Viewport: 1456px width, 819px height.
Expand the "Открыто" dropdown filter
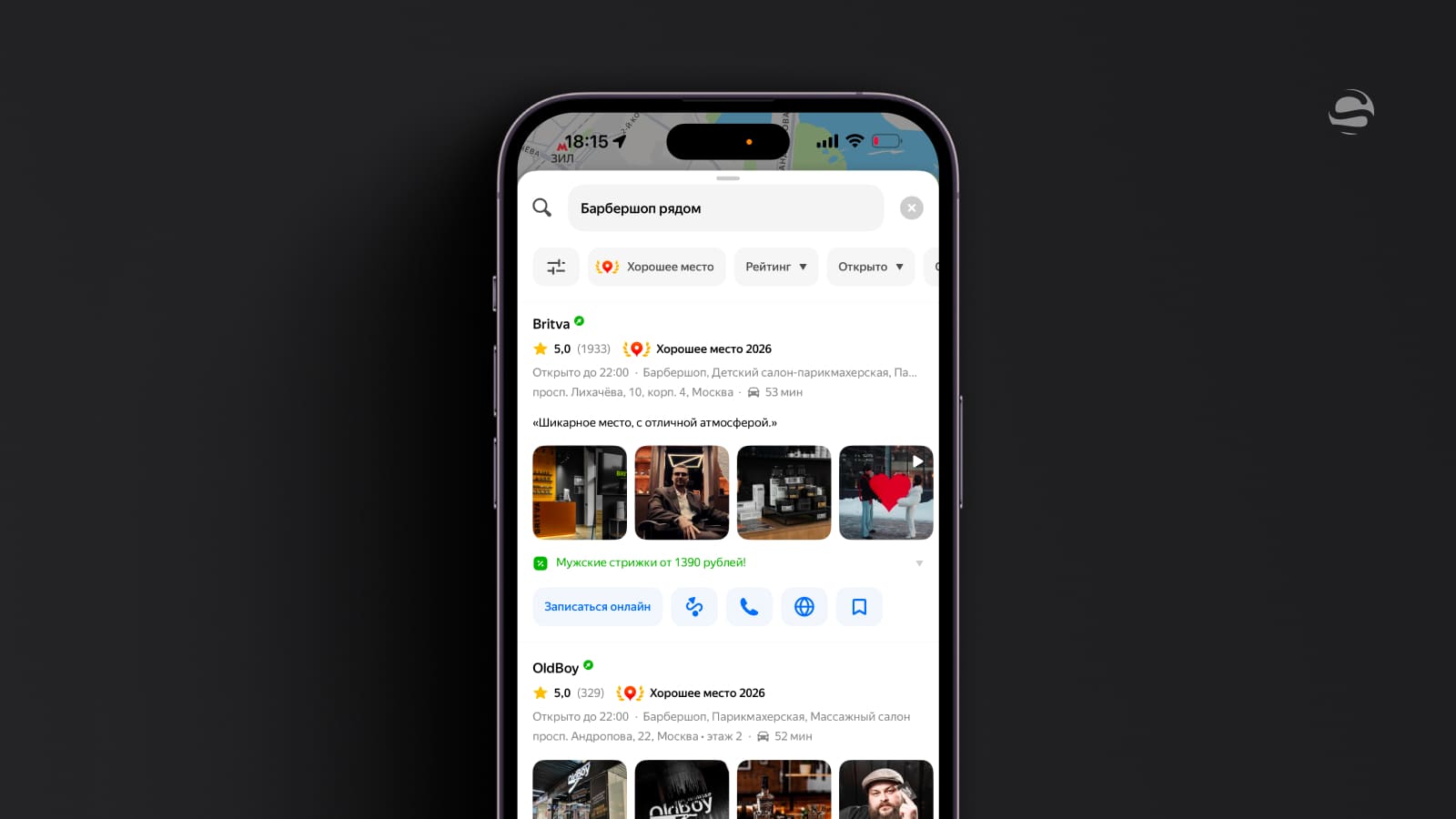pos(870,267)
